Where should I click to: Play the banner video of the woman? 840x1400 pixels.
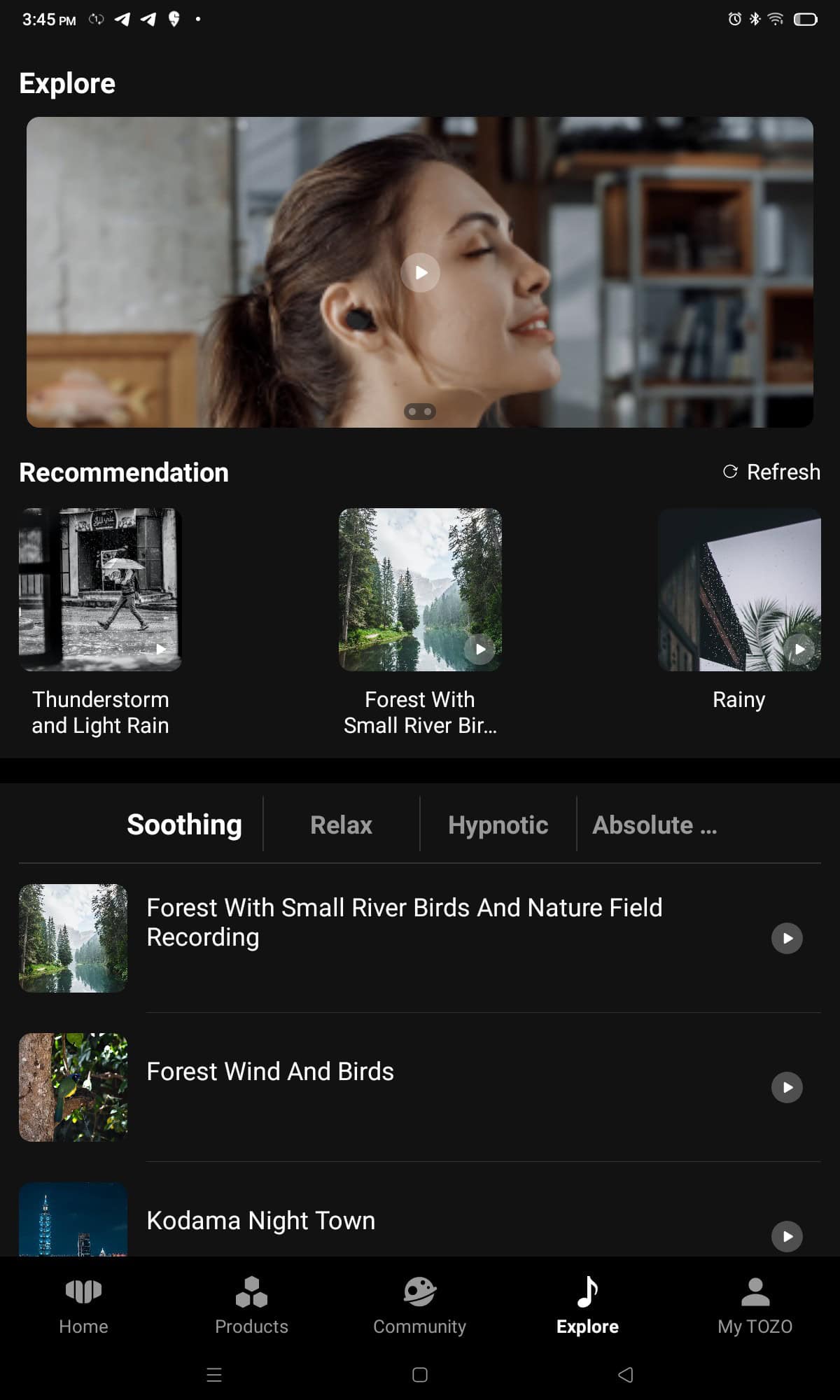420,272
